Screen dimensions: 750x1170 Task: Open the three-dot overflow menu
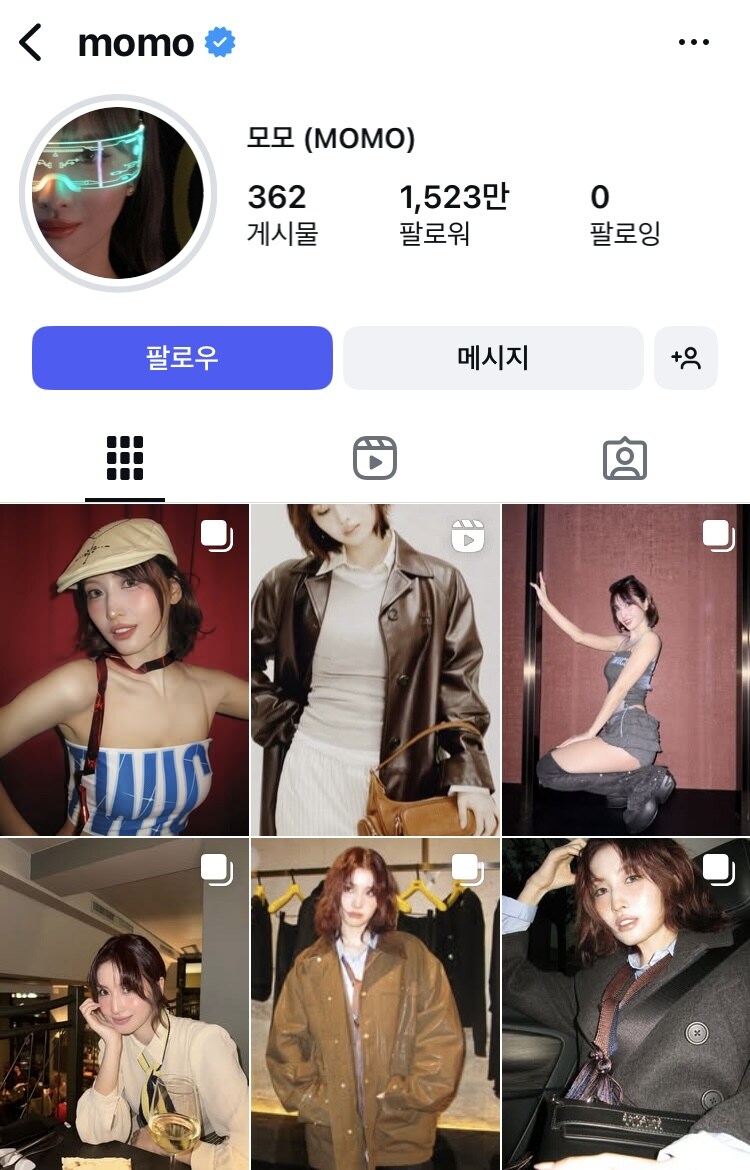(x=693, y=42)
